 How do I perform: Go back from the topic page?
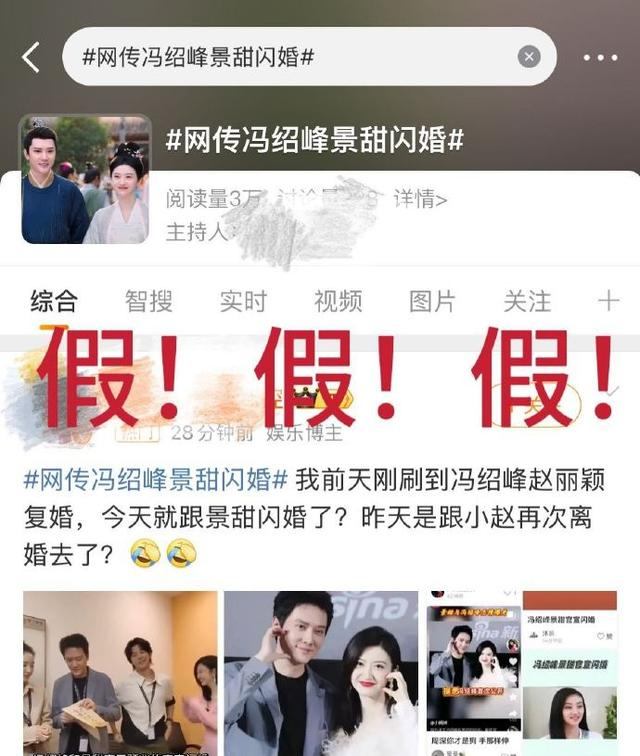31,57
